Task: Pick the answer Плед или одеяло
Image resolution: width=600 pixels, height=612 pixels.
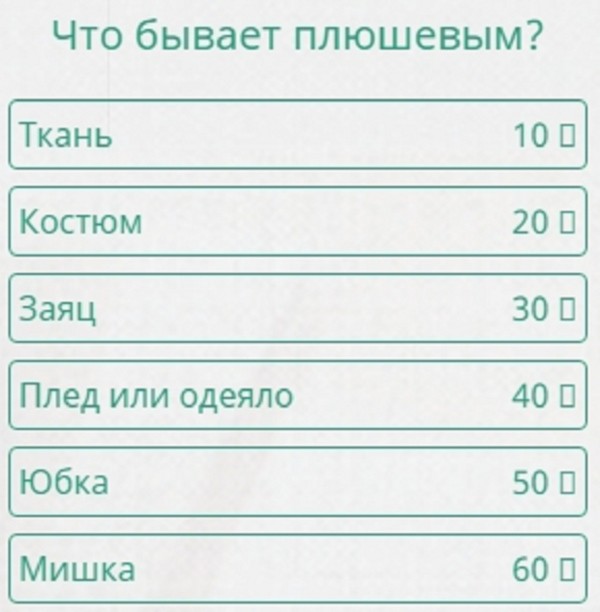Action: [298, 396]
